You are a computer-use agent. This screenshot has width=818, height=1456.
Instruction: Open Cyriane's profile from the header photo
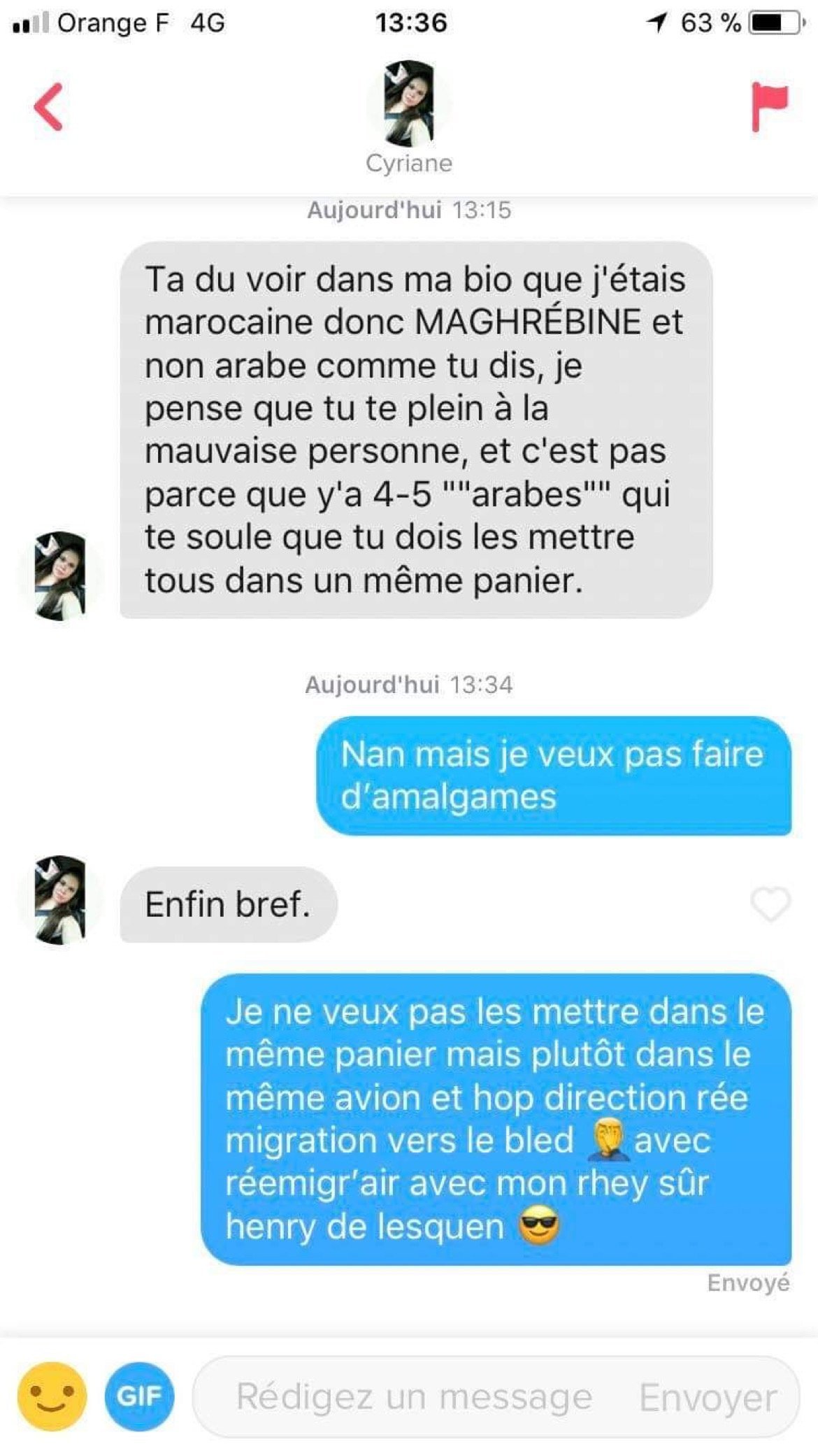point(409,102)
